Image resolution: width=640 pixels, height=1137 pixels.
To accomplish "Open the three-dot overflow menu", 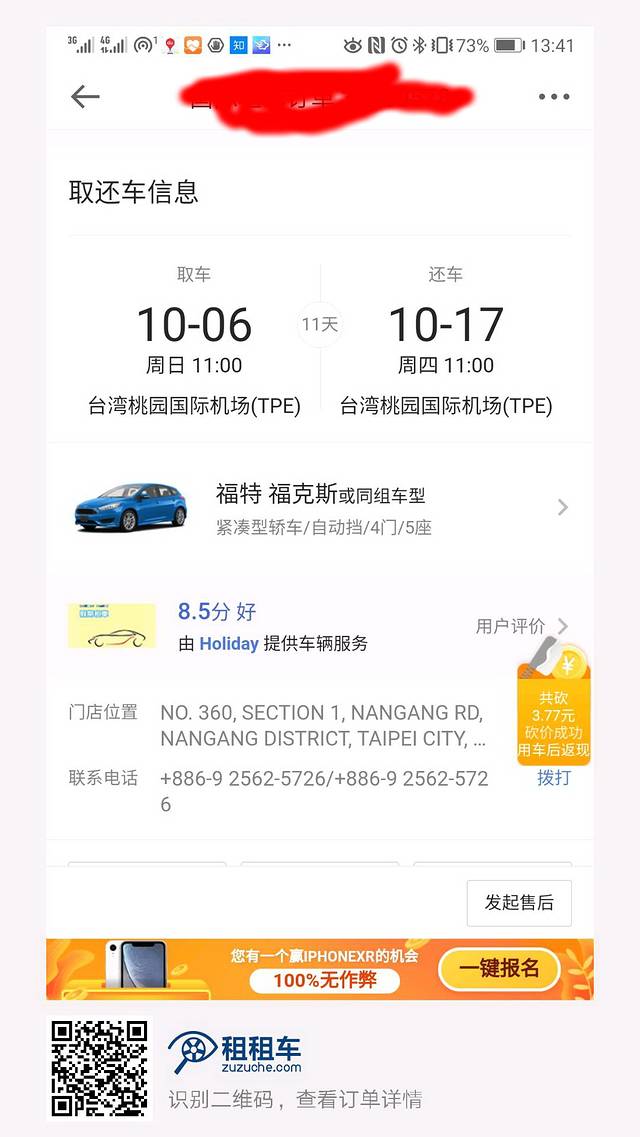I will click(x=553, y=97).
